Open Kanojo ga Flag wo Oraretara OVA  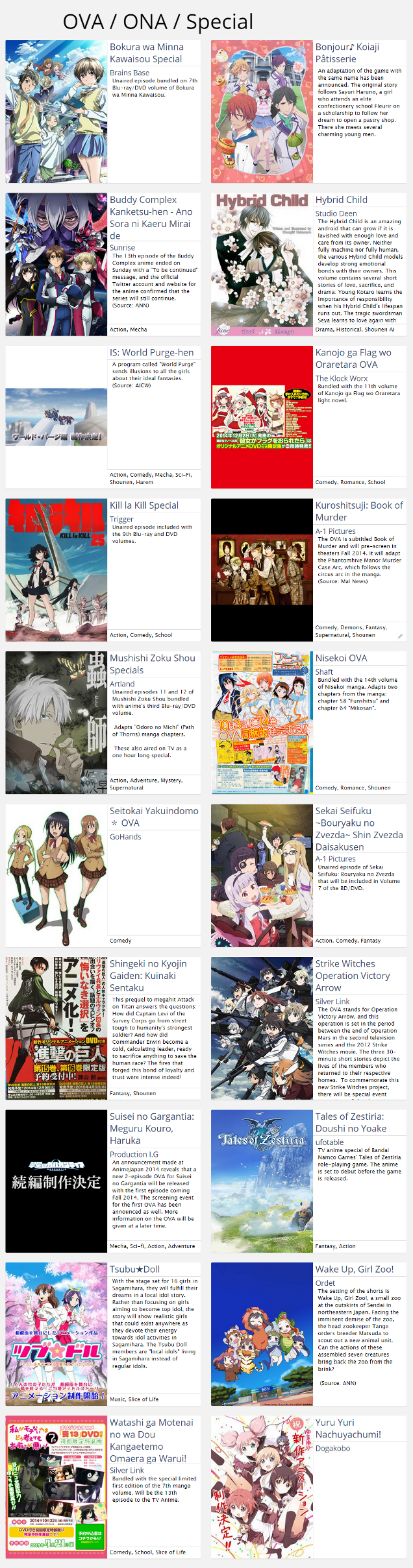point(353,359)
